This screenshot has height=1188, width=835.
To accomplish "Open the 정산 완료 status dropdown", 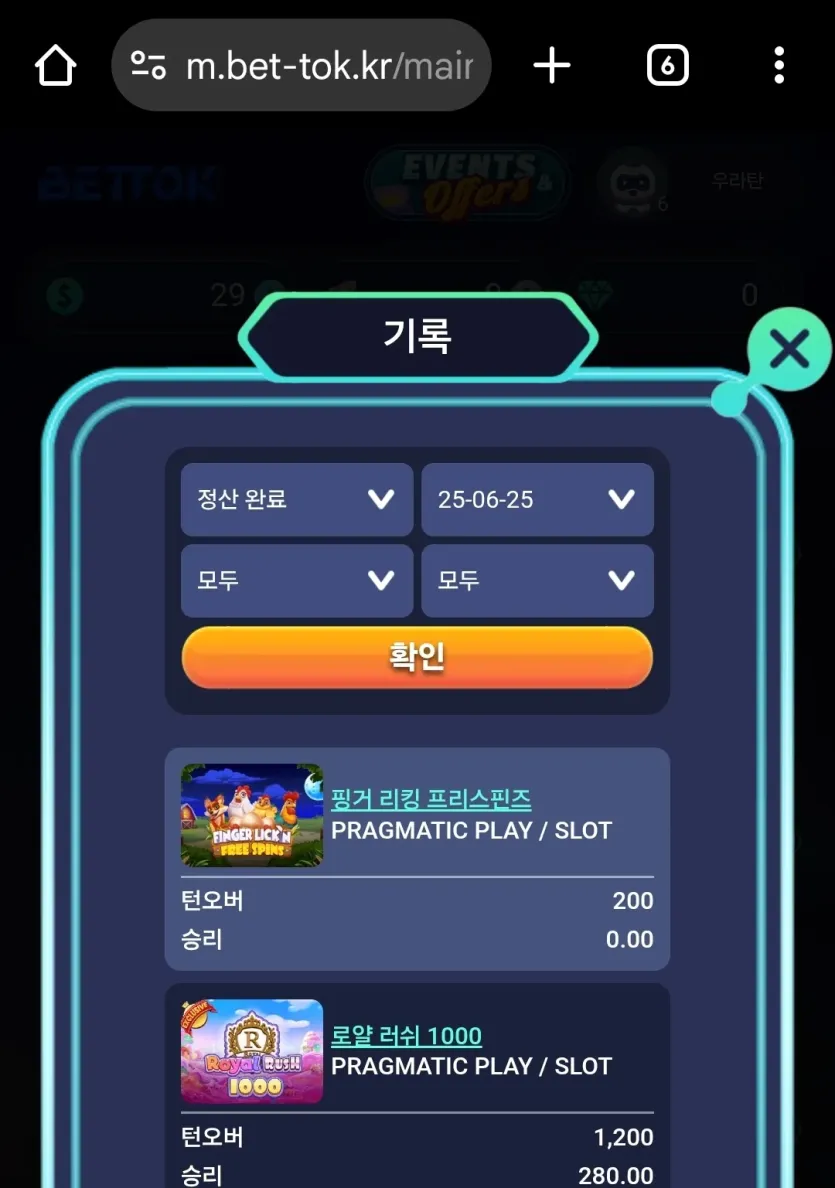I will 297,499.
